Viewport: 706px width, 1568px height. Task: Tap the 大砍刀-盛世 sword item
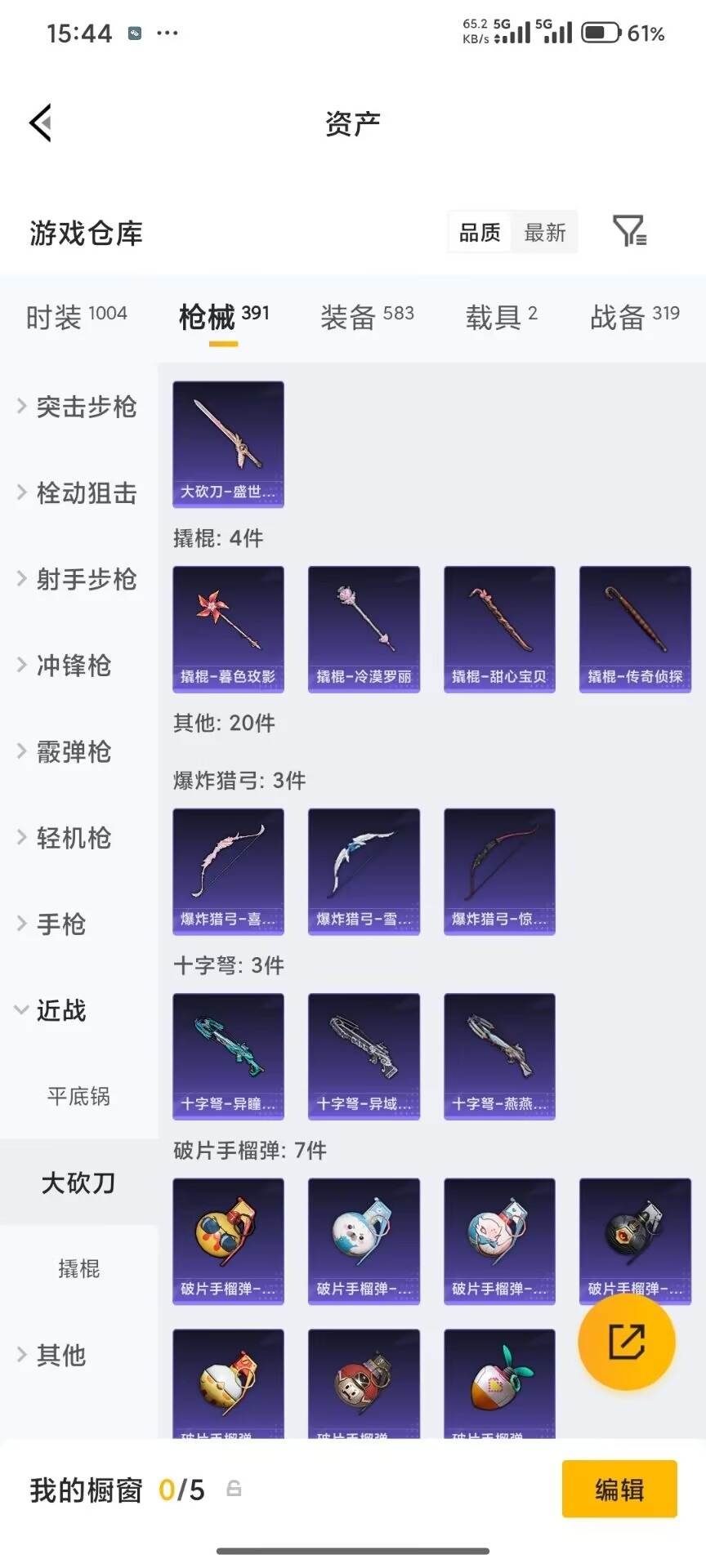[x=227, y=445]
